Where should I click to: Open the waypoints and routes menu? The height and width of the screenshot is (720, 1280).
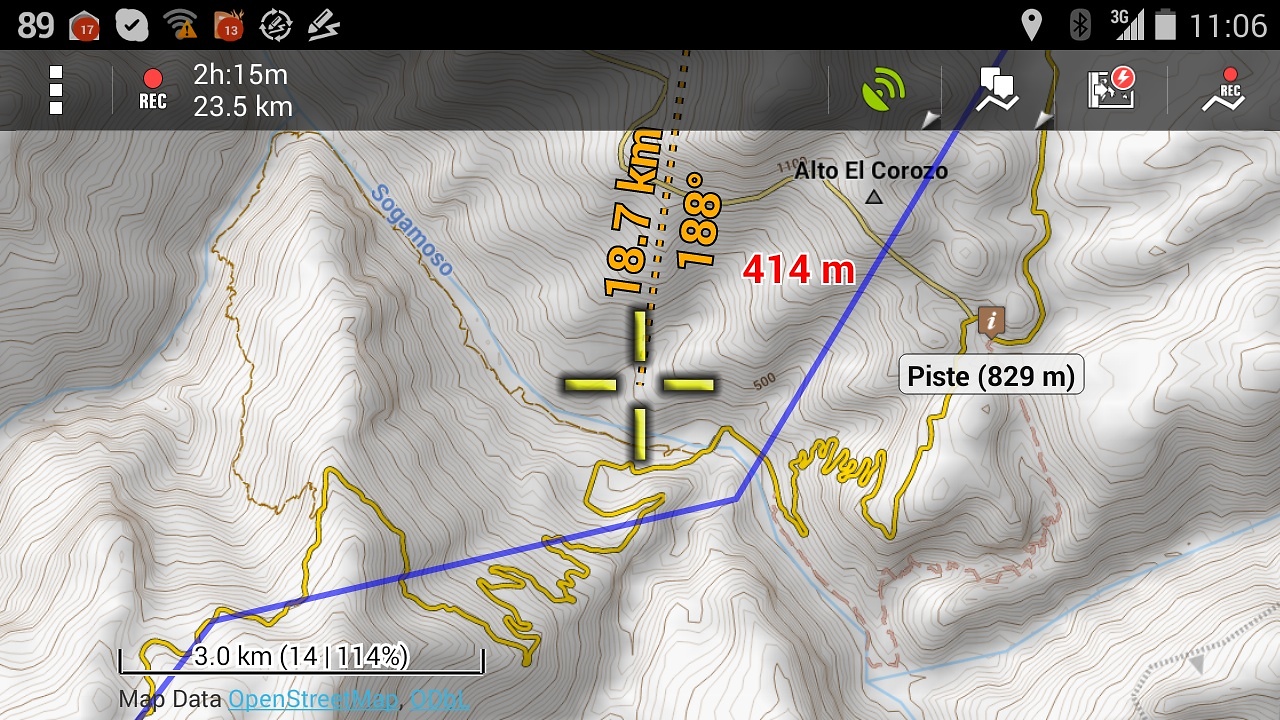[x=998, y=90]
